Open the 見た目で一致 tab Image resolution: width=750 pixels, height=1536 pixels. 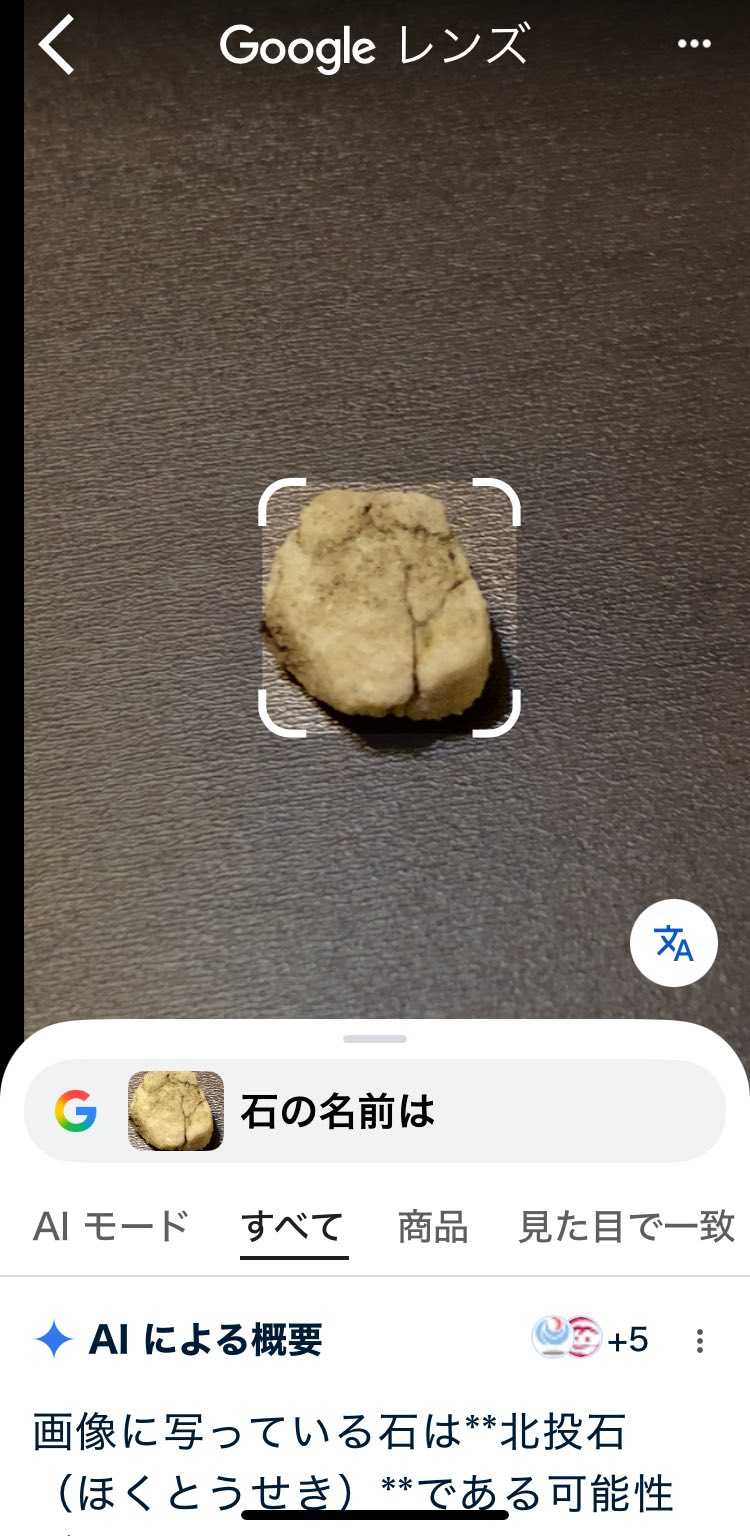[627, 1226]
